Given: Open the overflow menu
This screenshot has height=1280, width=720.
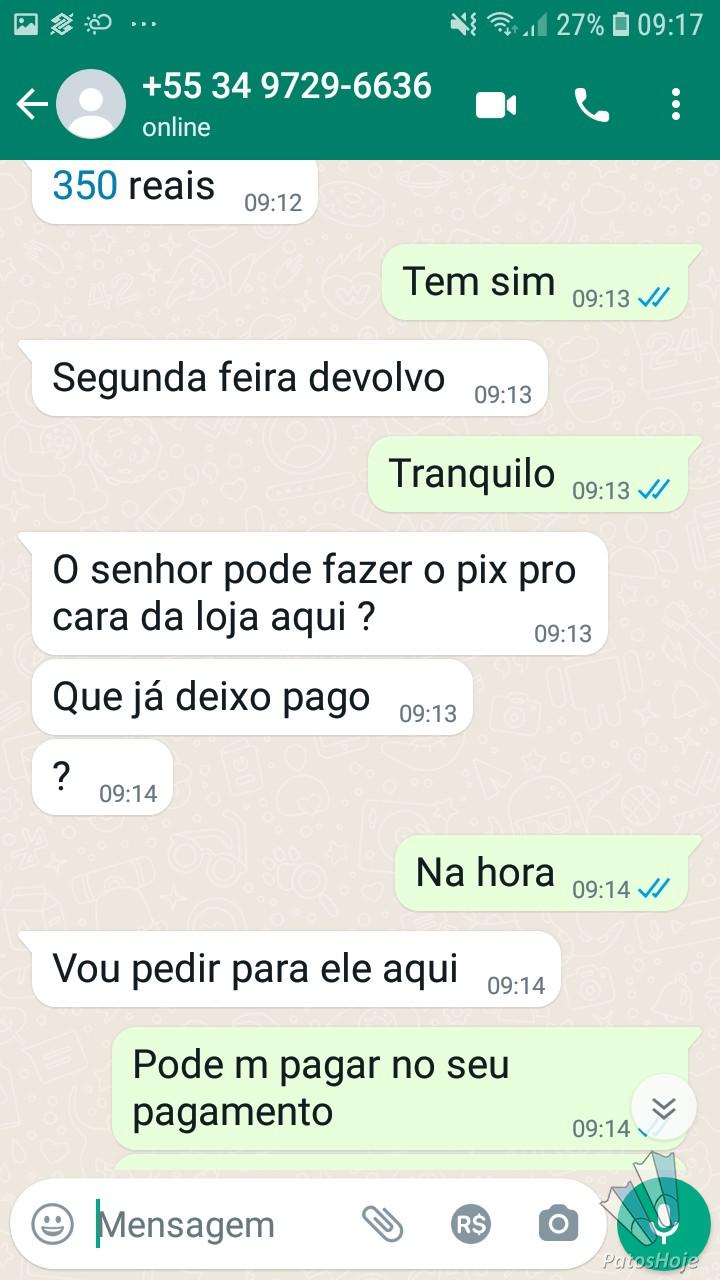Looking at the screenshot, I should [676, 104].
